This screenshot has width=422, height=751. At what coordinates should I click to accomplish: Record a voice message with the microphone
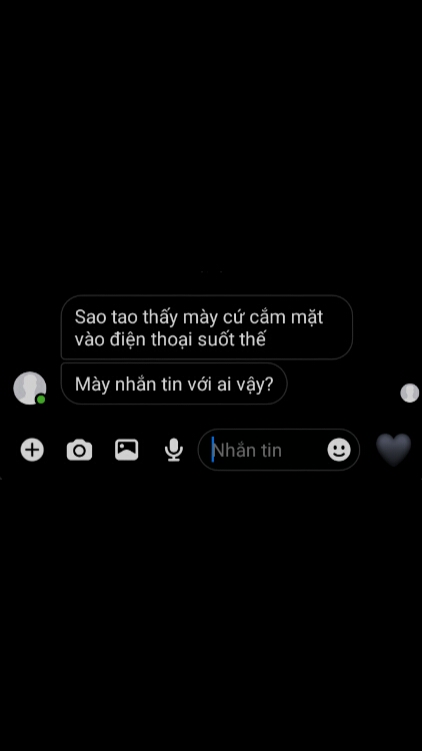pyautogui.click(x=173, y=450)
